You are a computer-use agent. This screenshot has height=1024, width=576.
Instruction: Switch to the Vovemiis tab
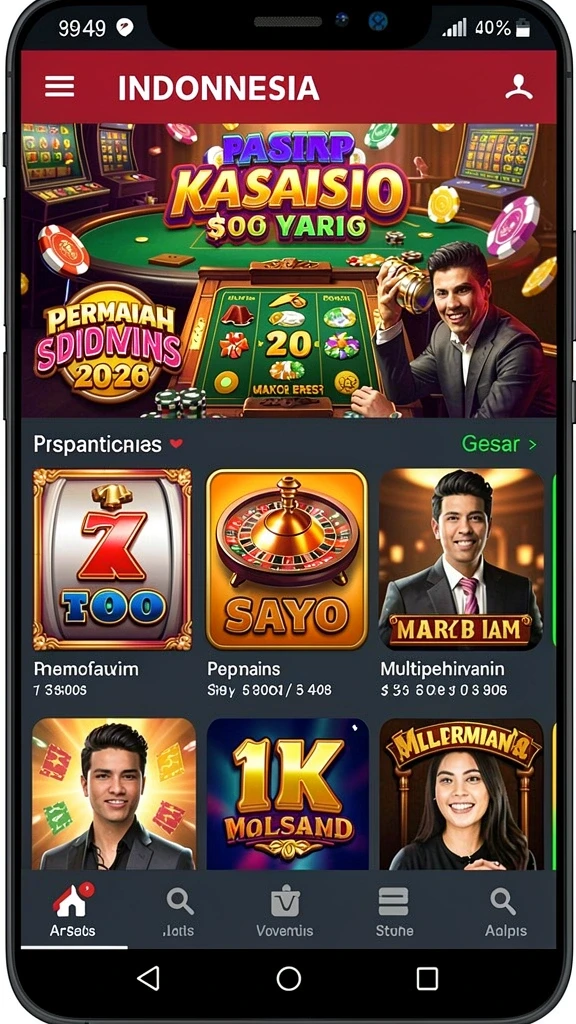click(x=285, y=910)
